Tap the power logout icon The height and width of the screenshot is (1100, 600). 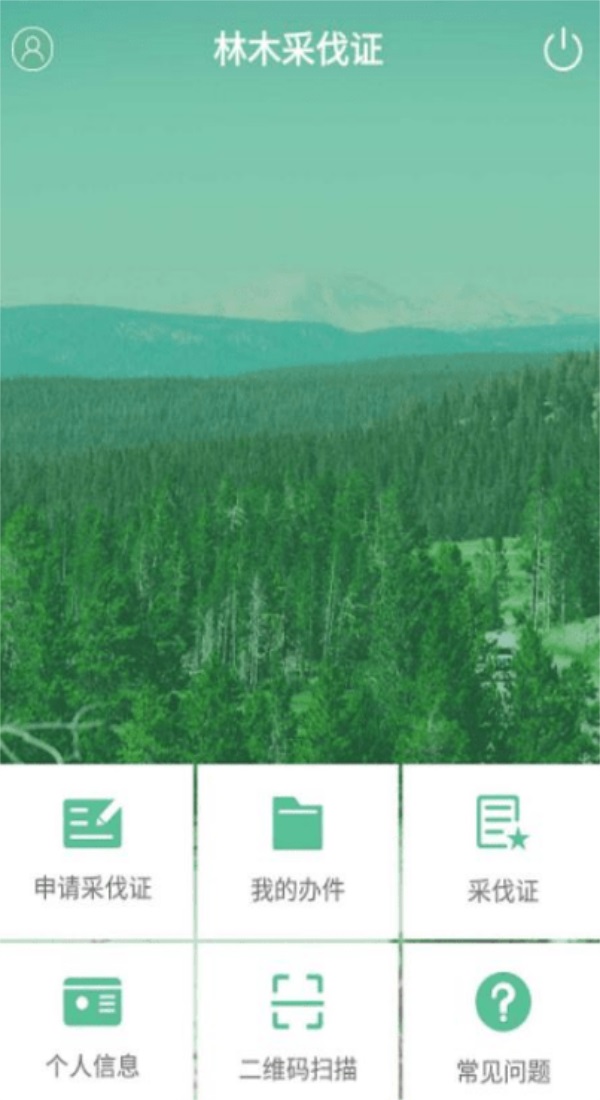pos(562,50)
